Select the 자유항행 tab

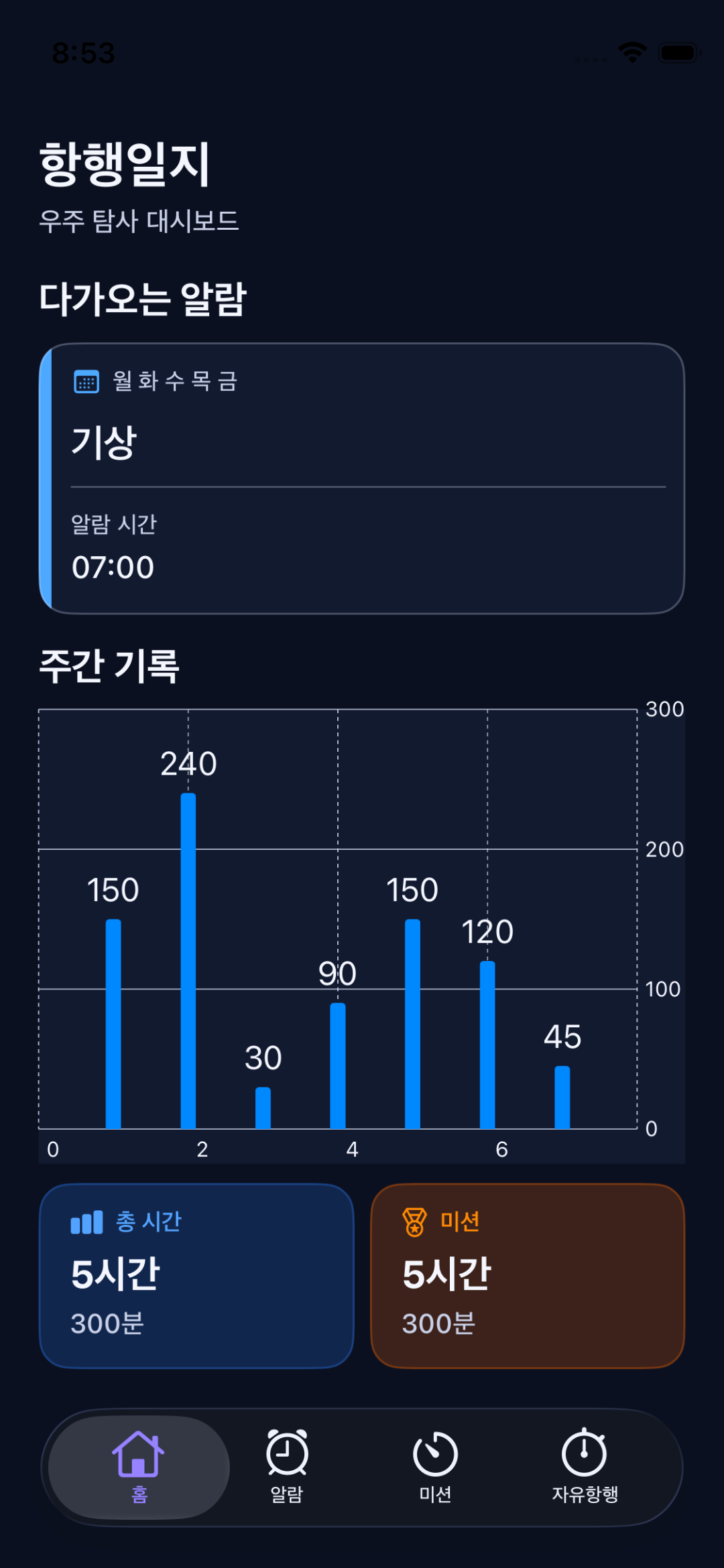tap(585, 1467)
